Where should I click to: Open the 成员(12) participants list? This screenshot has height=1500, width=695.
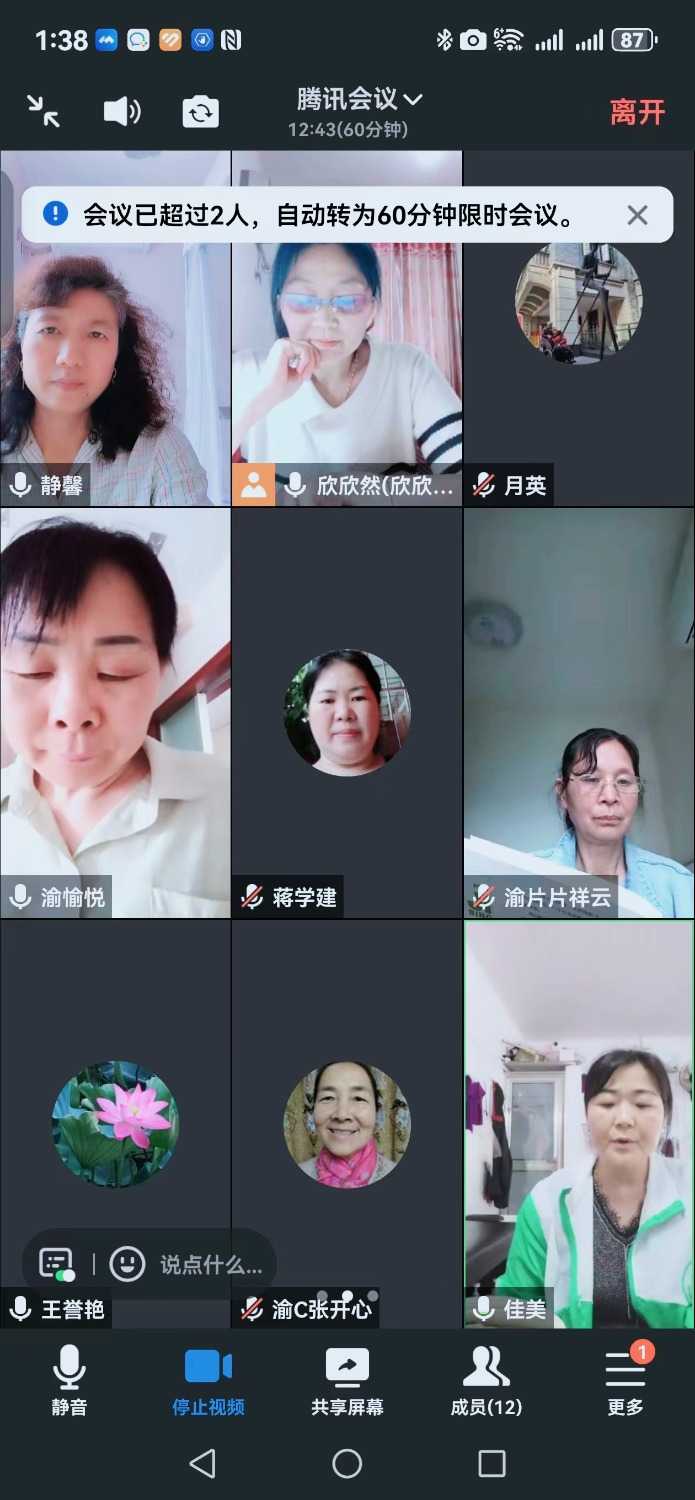point(486,1381)
